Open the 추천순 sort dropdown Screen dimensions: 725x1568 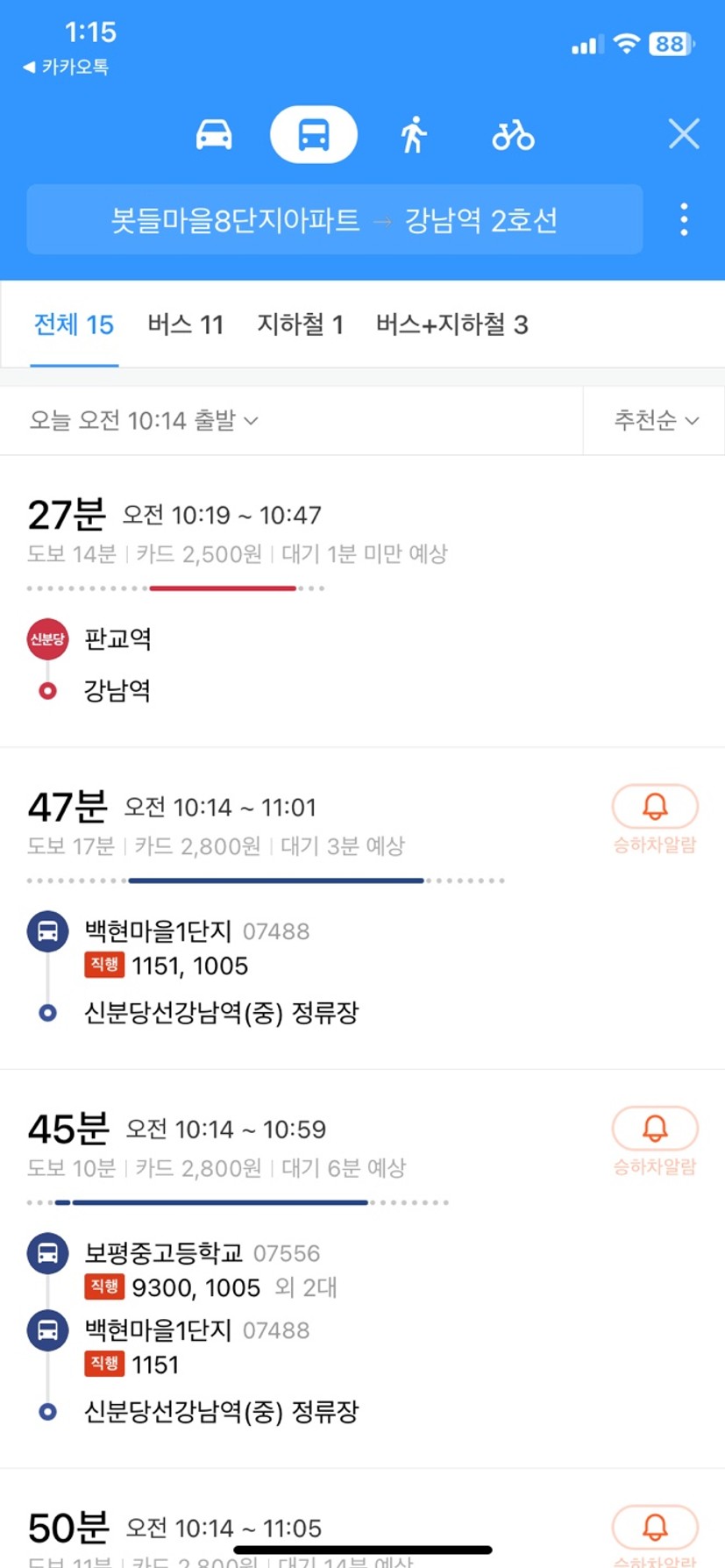[x=656, y=421]
